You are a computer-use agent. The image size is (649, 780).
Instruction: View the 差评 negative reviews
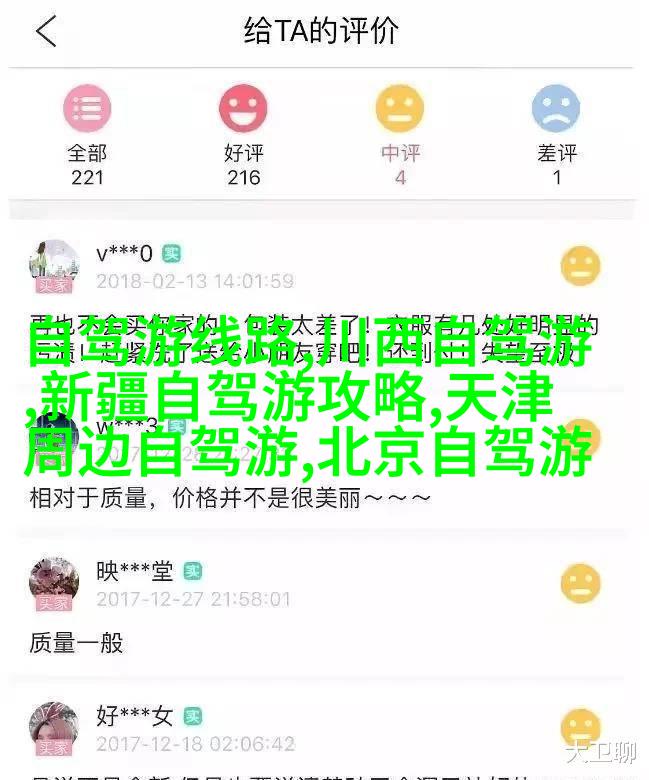[557, 133]
